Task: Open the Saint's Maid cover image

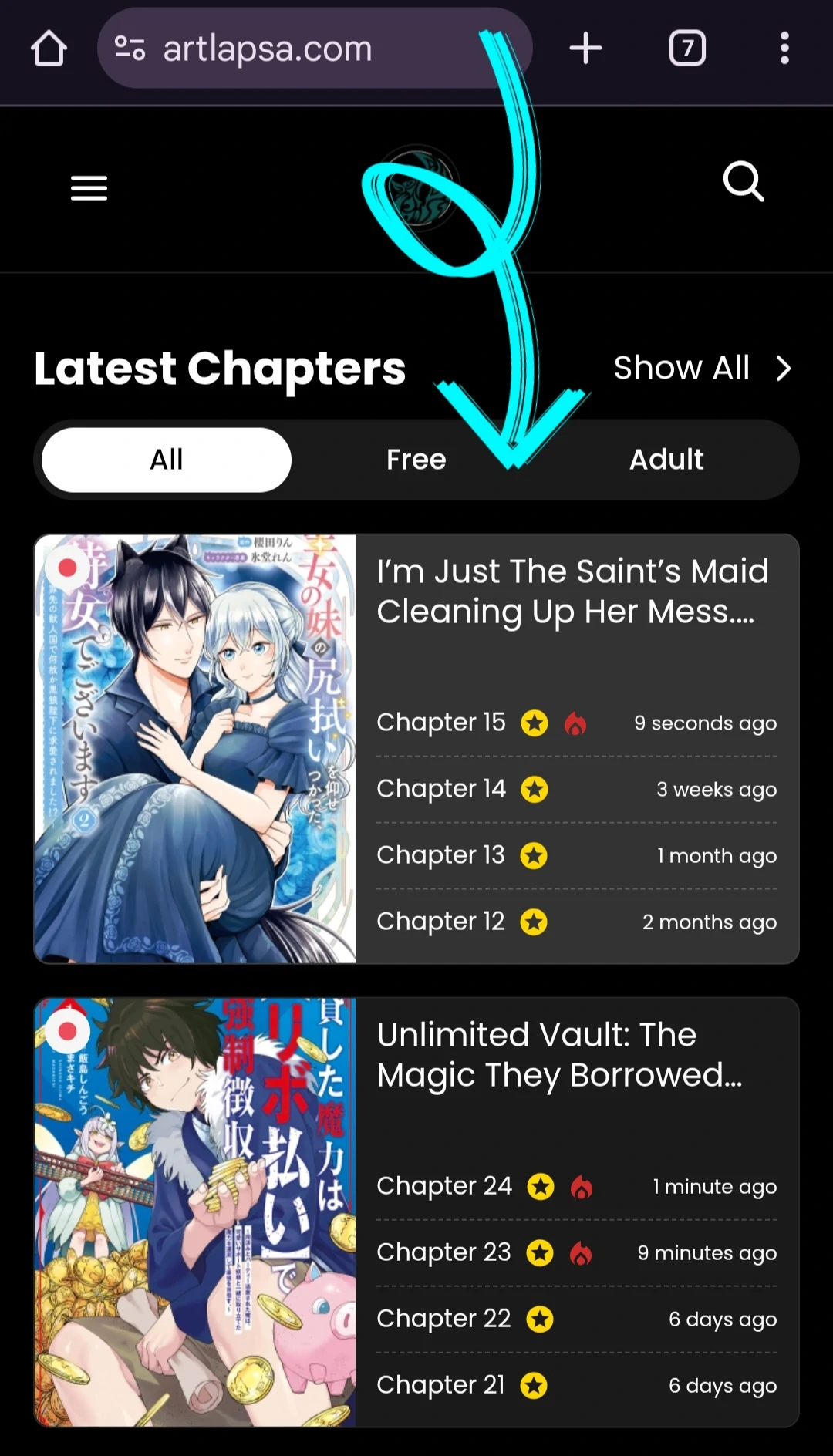Action: click(x=195, y=749)
